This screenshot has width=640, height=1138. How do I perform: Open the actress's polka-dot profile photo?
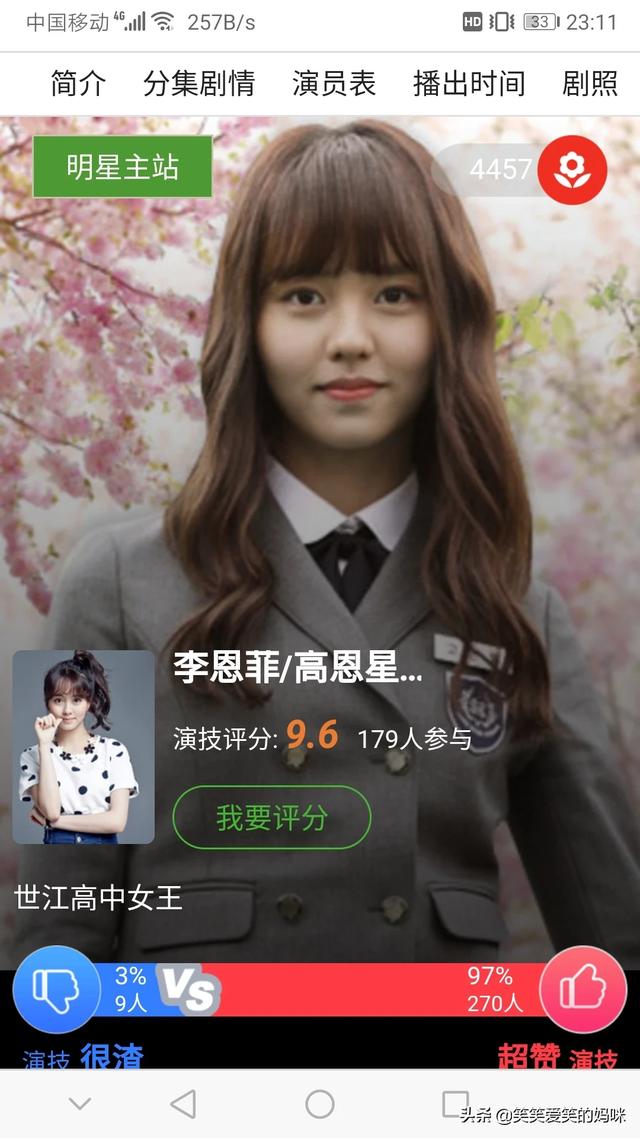pos(83,747)
